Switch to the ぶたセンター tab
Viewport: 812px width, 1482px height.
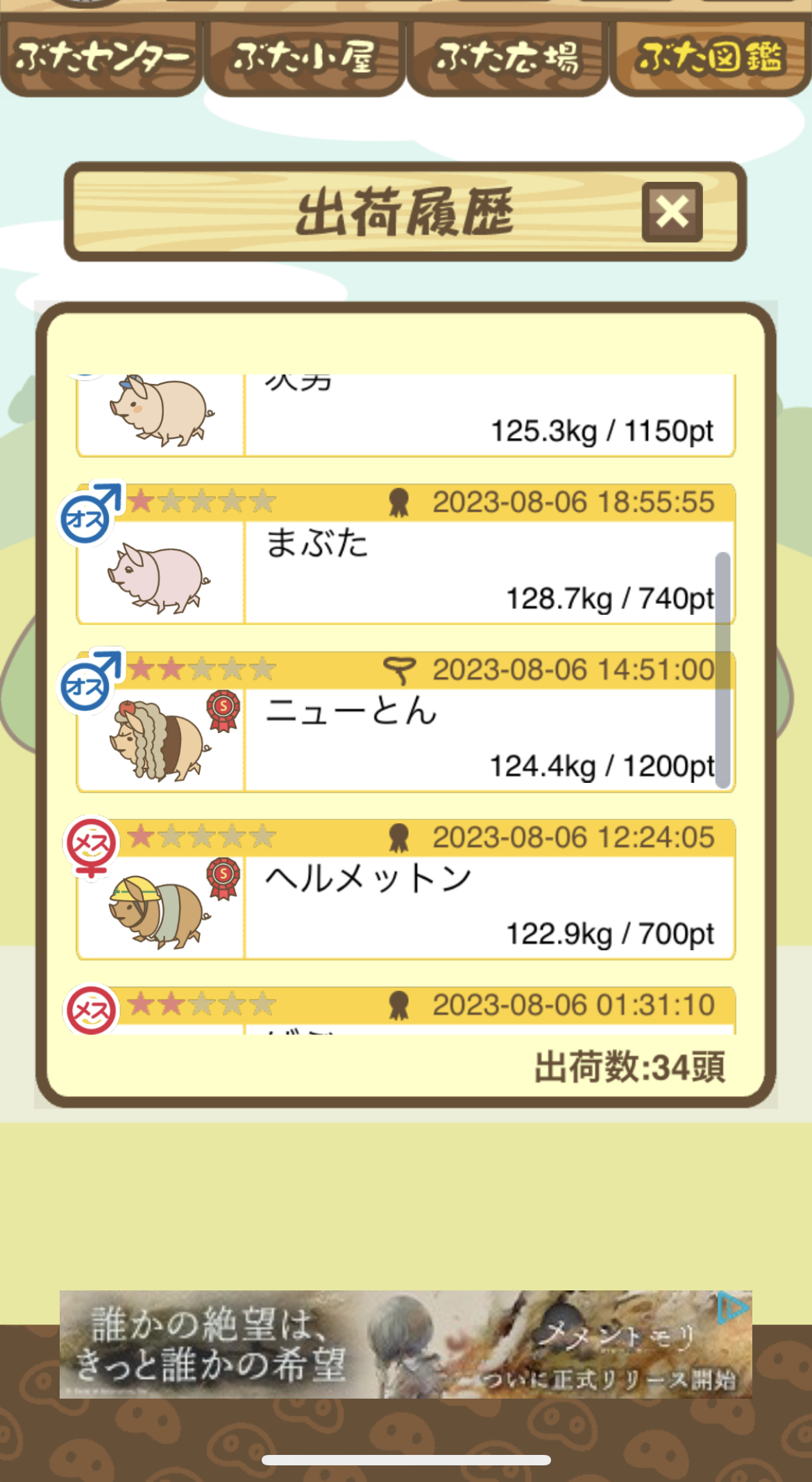(x=101, y=58)
